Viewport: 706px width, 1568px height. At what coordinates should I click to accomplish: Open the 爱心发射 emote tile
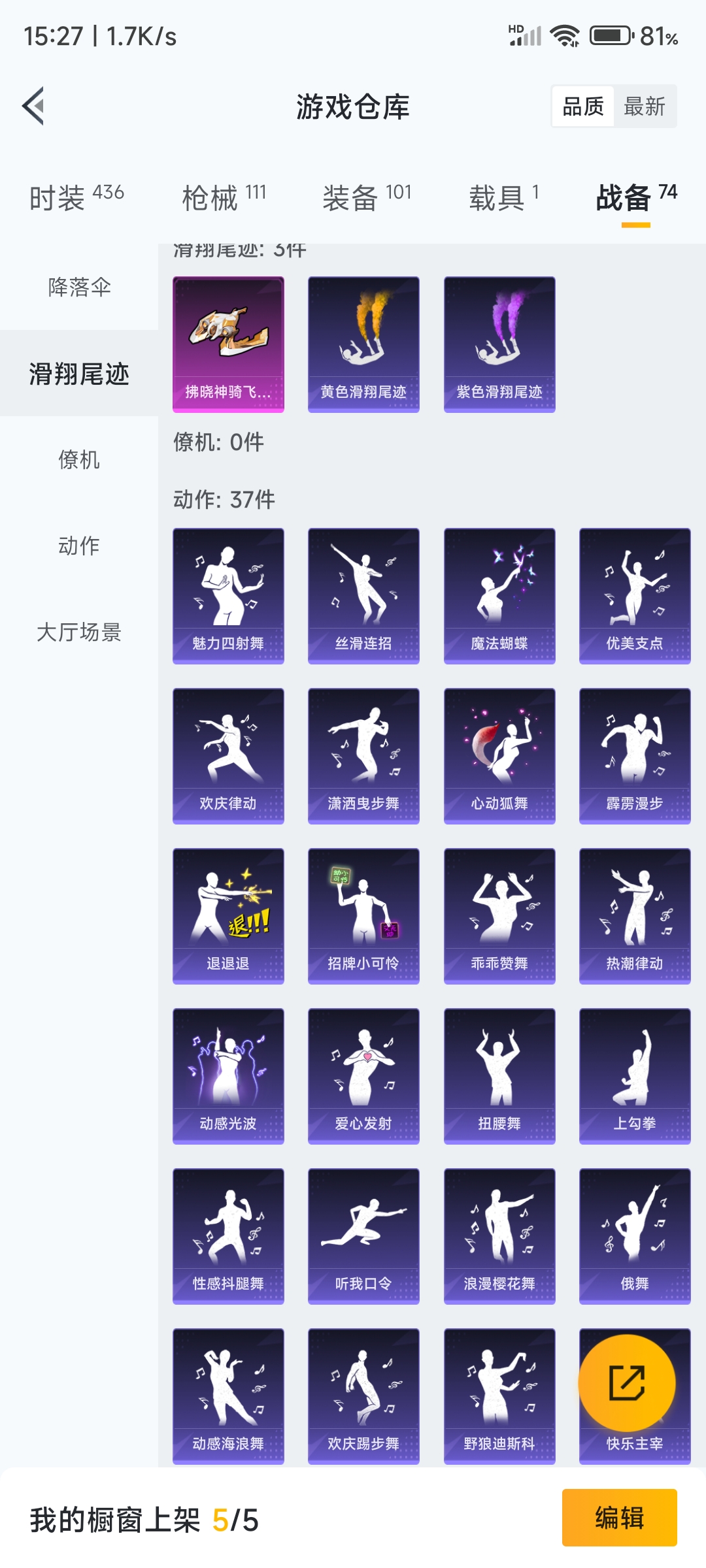pyautogui.click(x=363, y=1076)
